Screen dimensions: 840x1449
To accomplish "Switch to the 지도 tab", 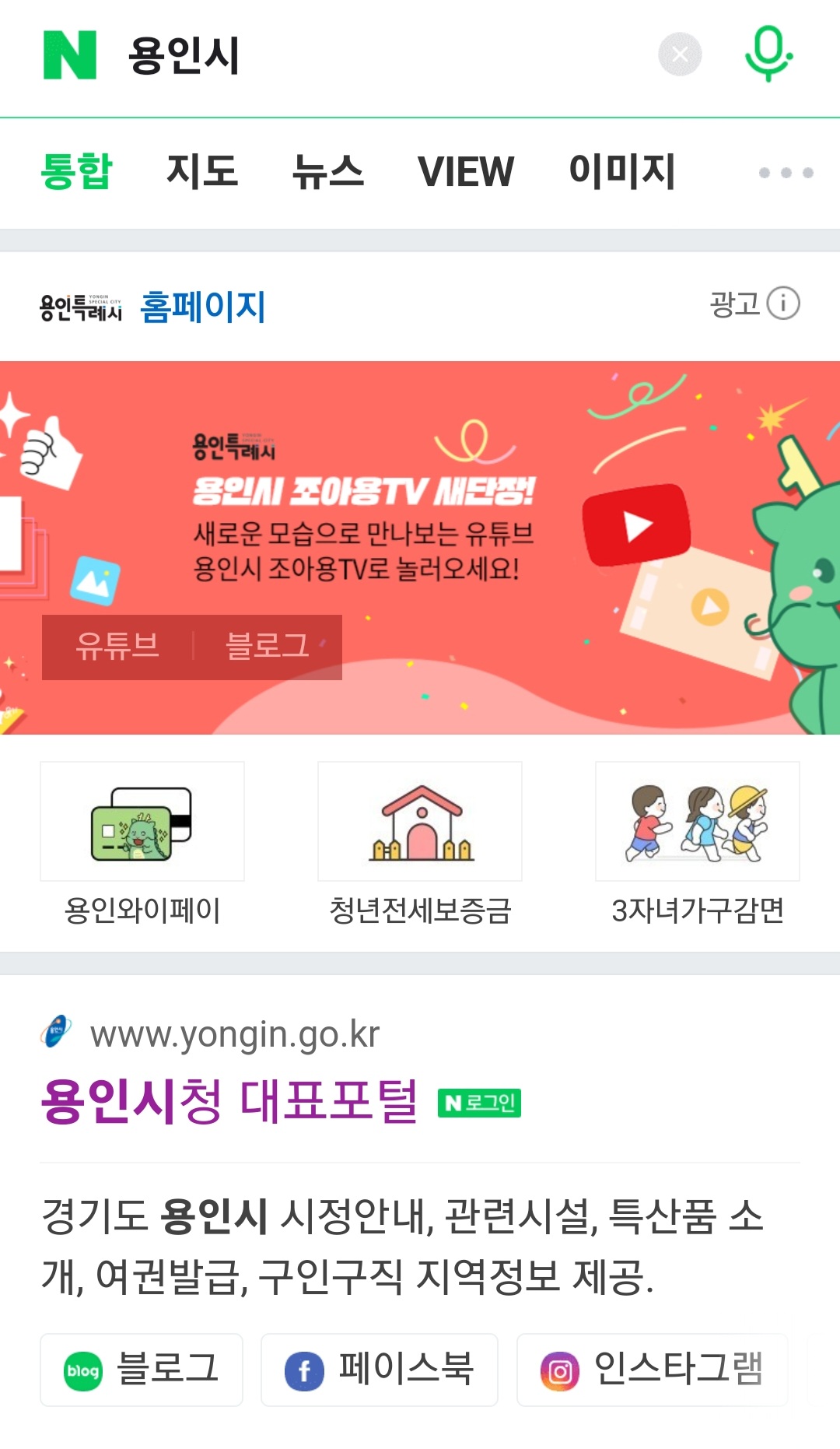I will (x=202, y=171).
